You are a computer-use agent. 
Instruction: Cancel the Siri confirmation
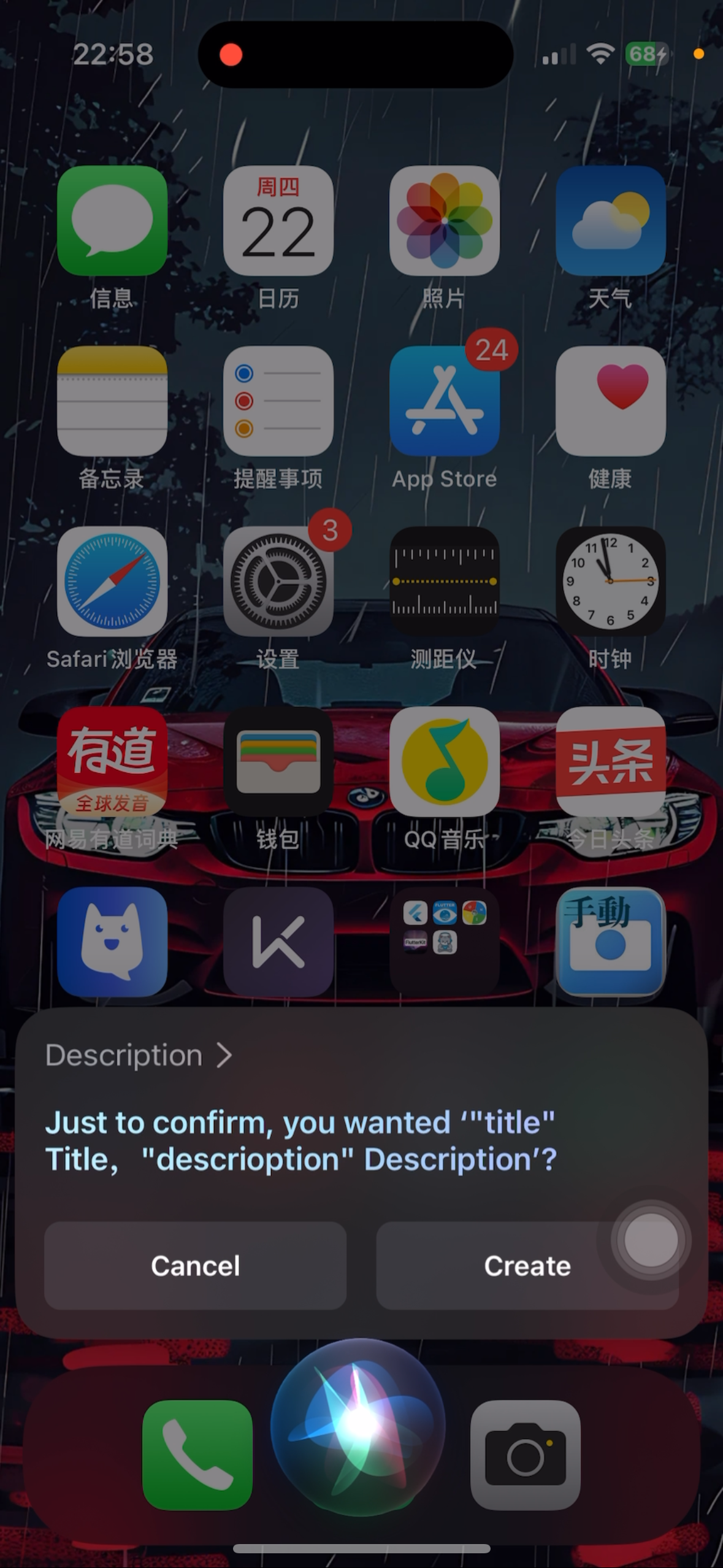pos(195,1266)
